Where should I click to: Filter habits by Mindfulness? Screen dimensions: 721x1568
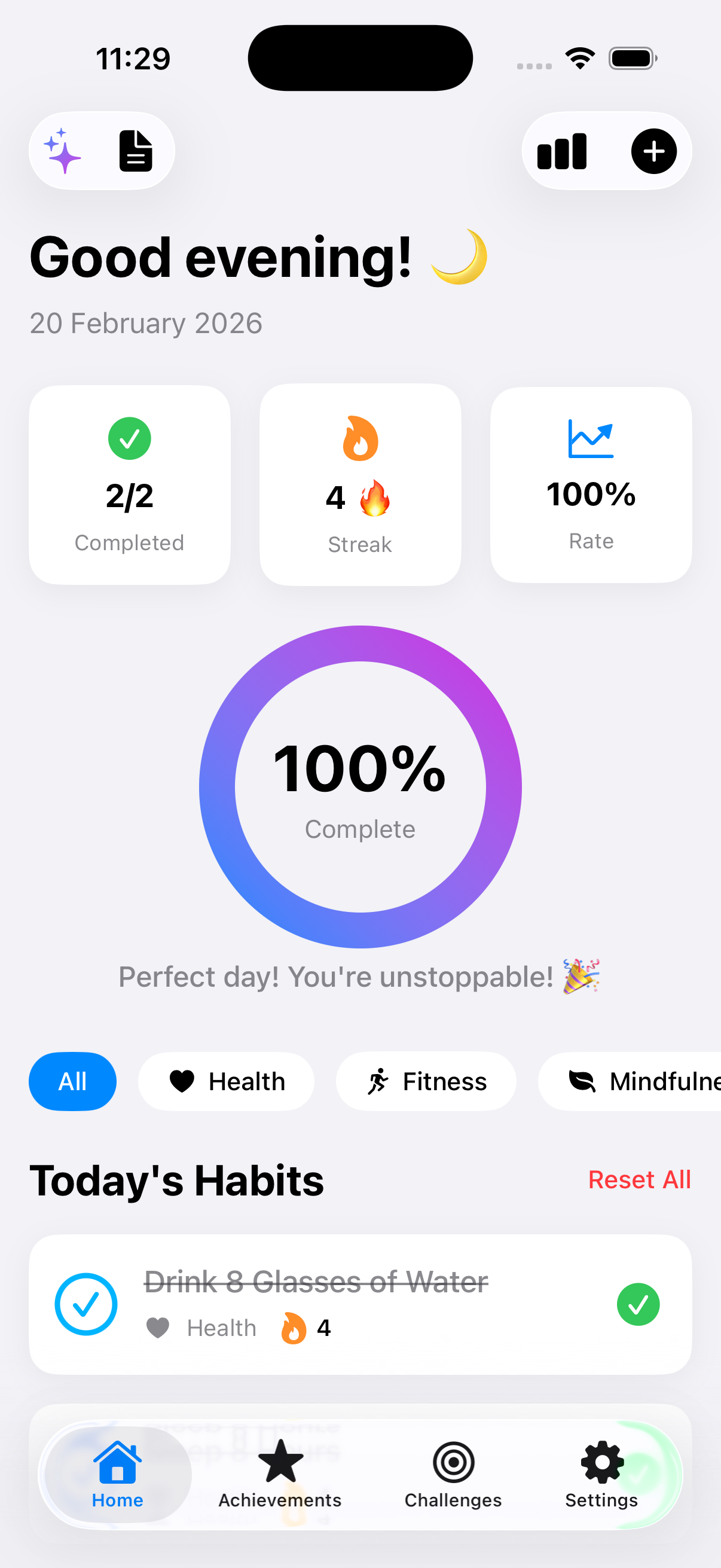(639, 1082)
